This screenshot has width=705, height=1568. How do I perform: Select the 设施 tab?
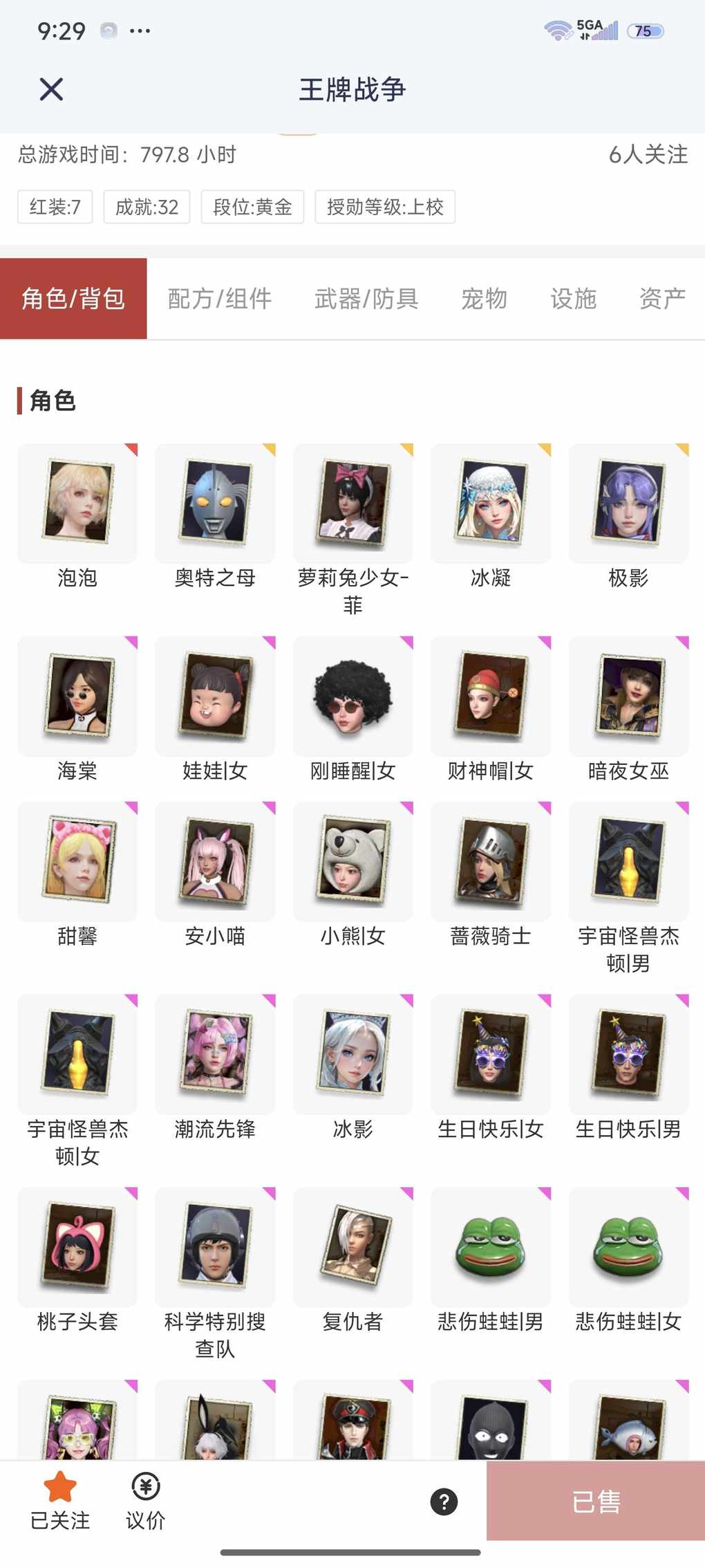(573, 299)
